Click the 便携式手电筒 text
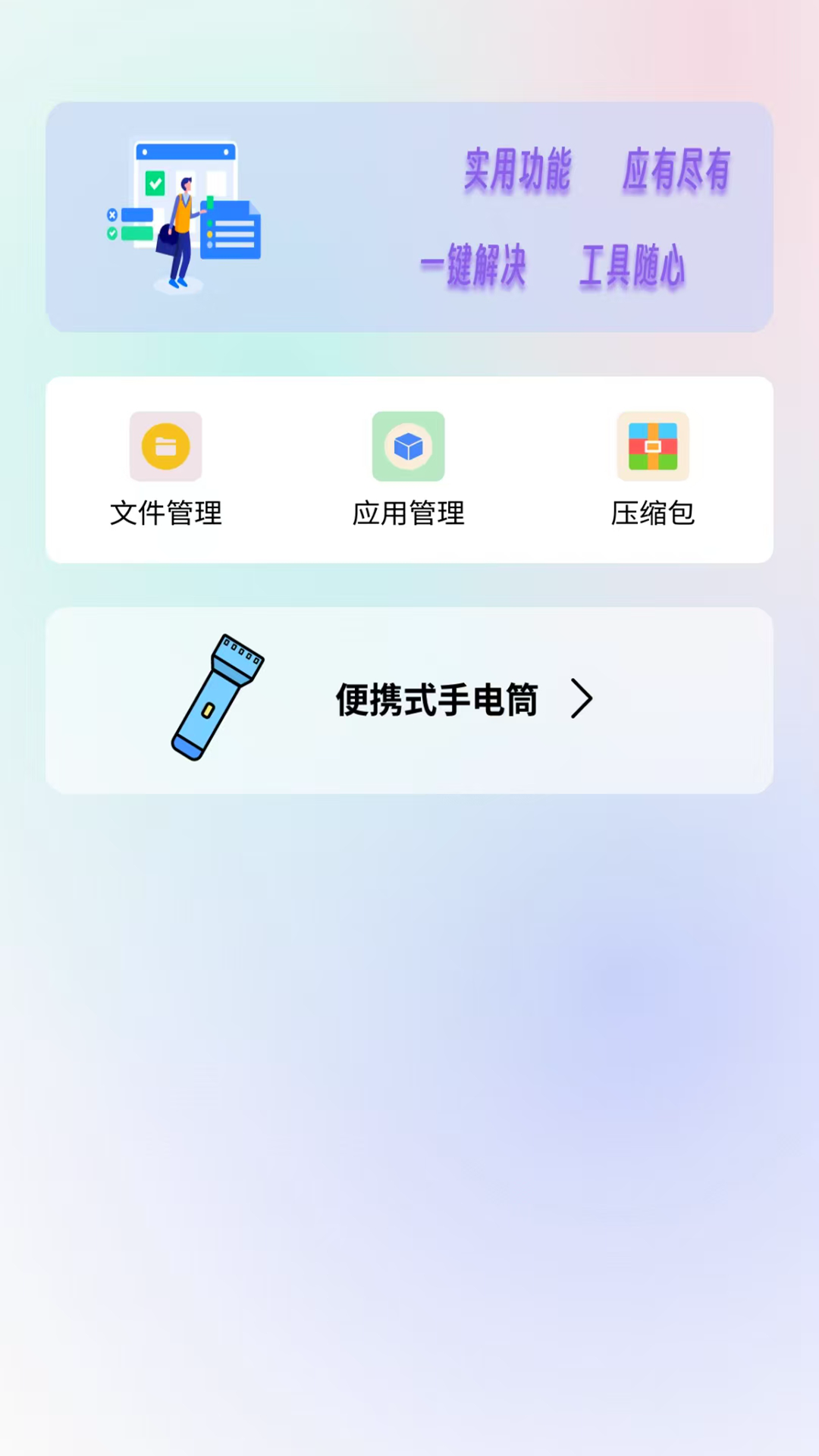Screen dimensions: 819x1456 (x=437, y=699)
